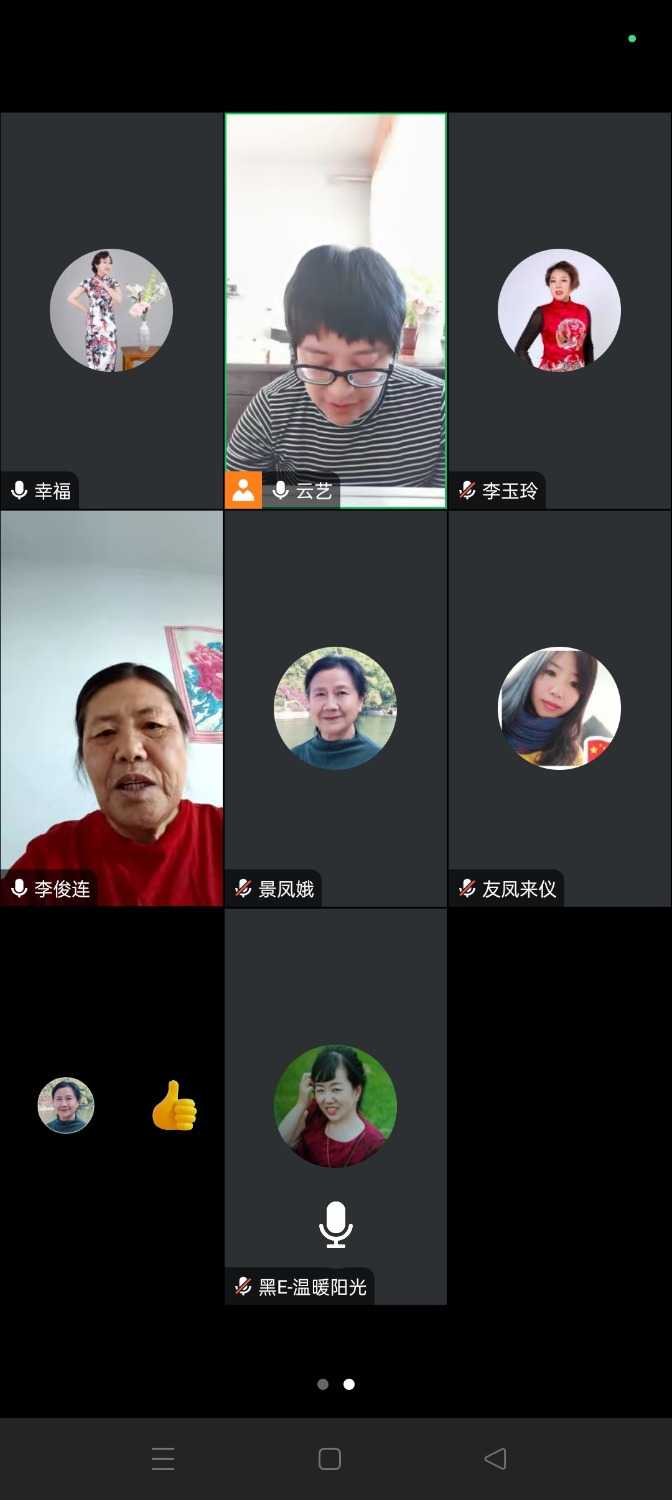
Task: Go back using the system back button
Action: click(x=495, y=1459)
